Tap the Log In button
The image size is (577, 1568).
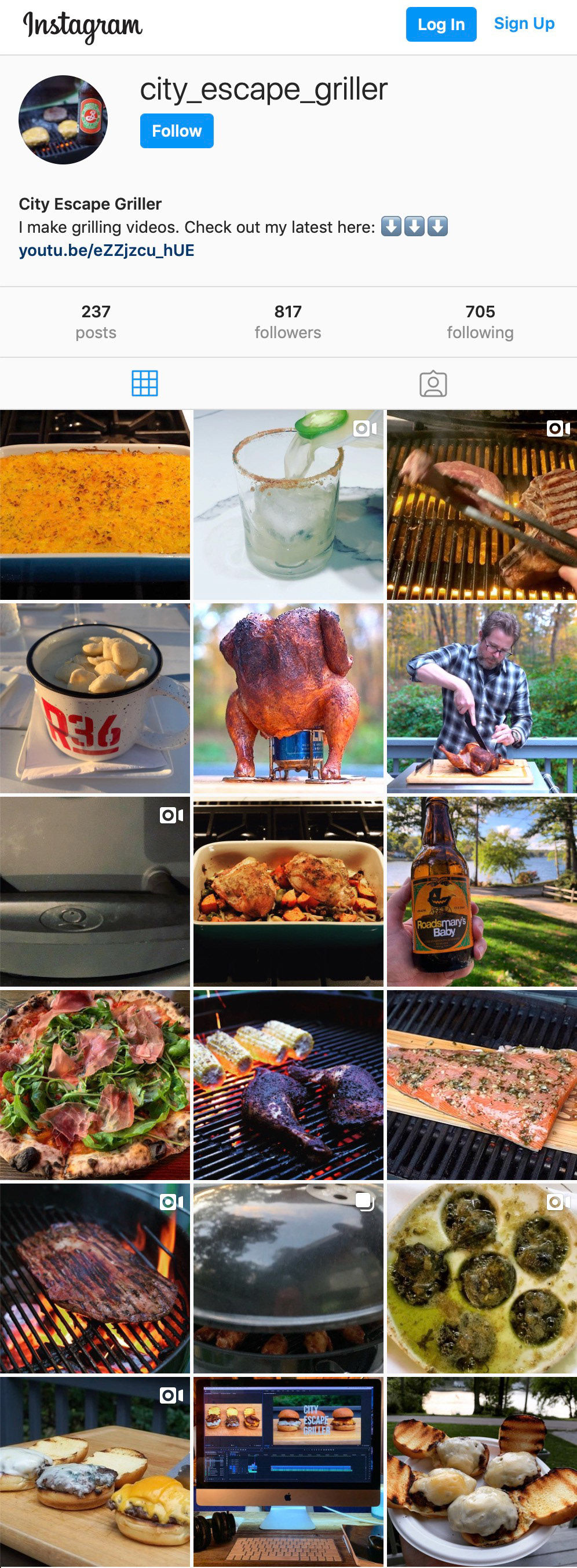click(440, 24)
